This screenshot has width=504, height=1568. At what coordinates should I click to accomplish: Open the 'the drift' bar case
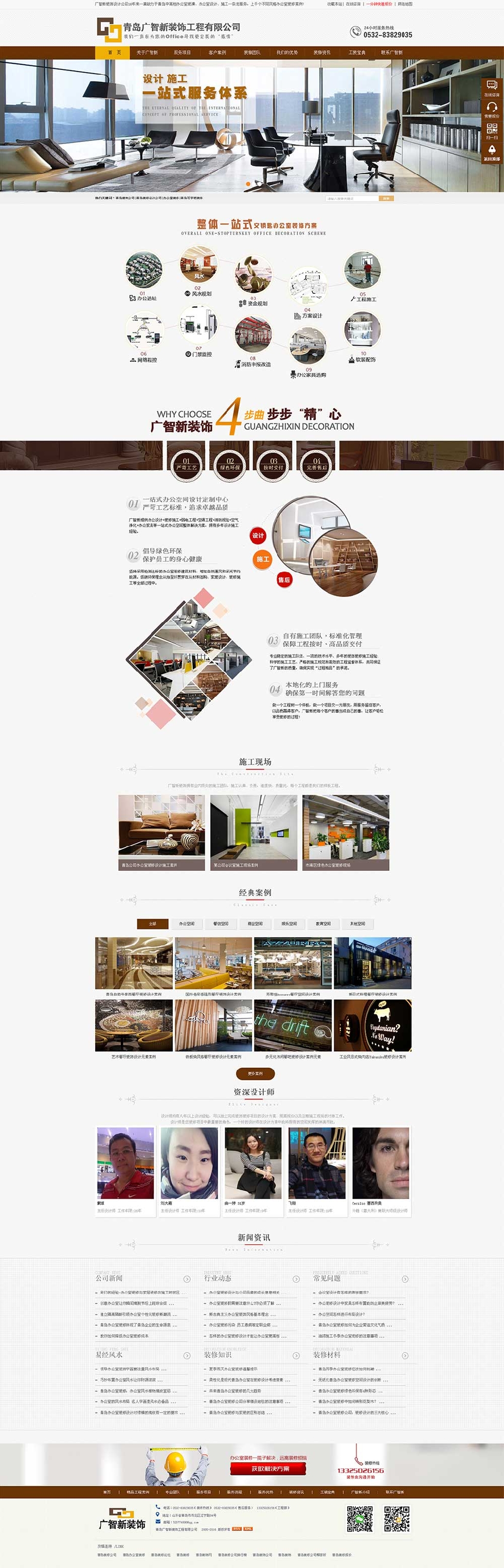coord(293,1026)
